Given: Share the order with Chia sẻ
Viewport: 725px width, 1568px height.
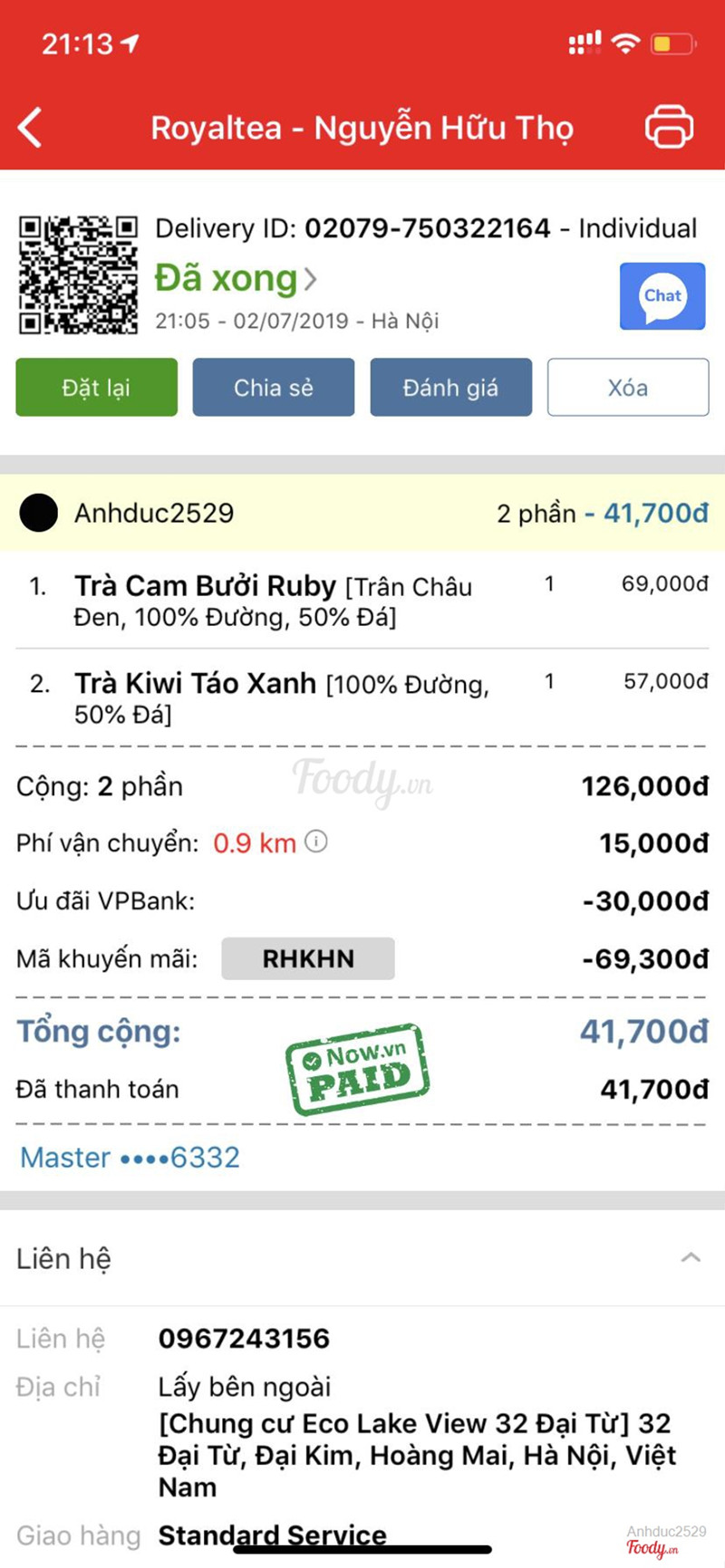Looking at the screenshot, I should coord(273,388).
